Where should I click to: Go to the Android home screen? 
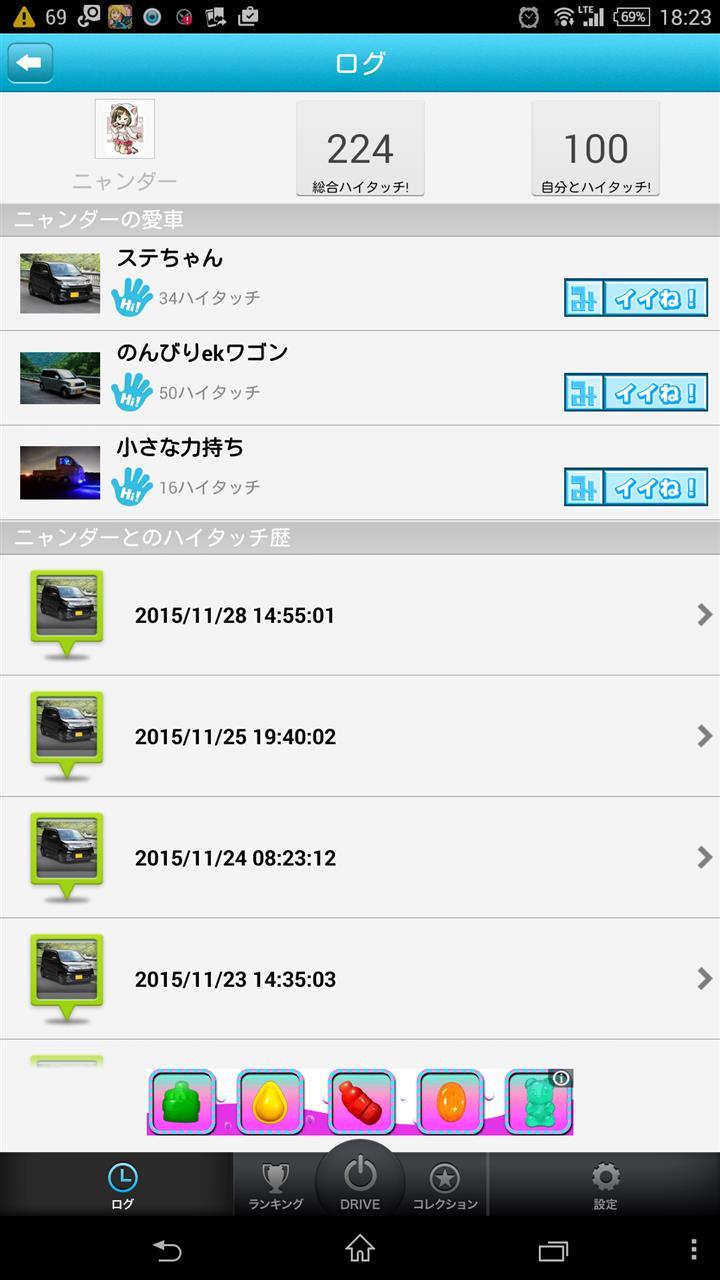360,1249
